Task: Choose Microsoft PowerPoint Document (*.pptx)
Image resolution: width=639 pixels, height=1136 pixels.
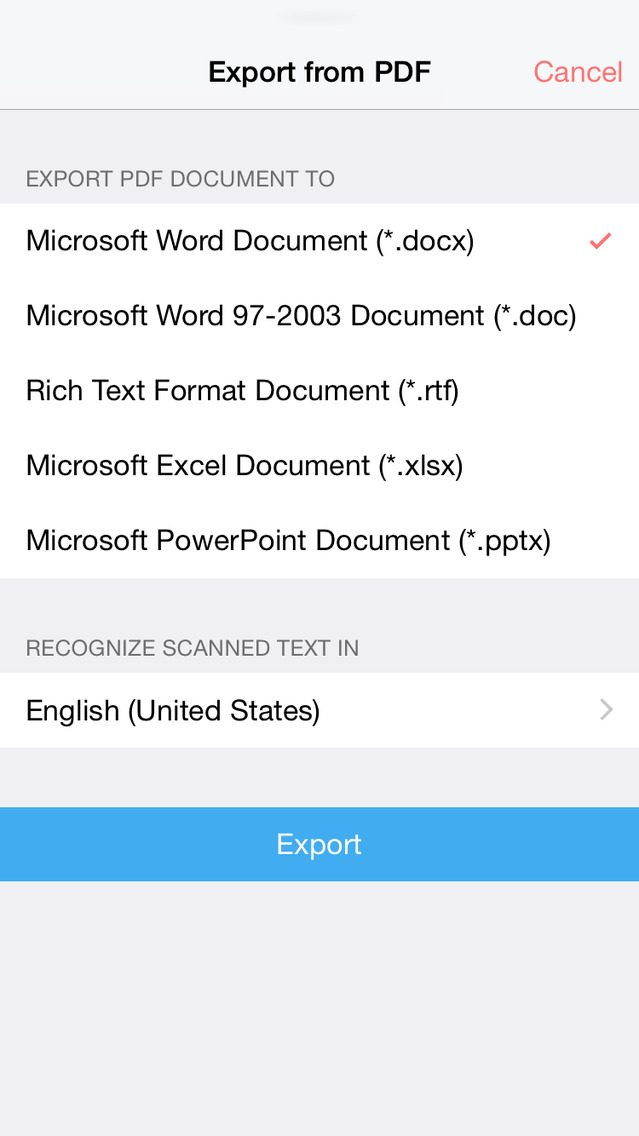Action: coord(288,541)
